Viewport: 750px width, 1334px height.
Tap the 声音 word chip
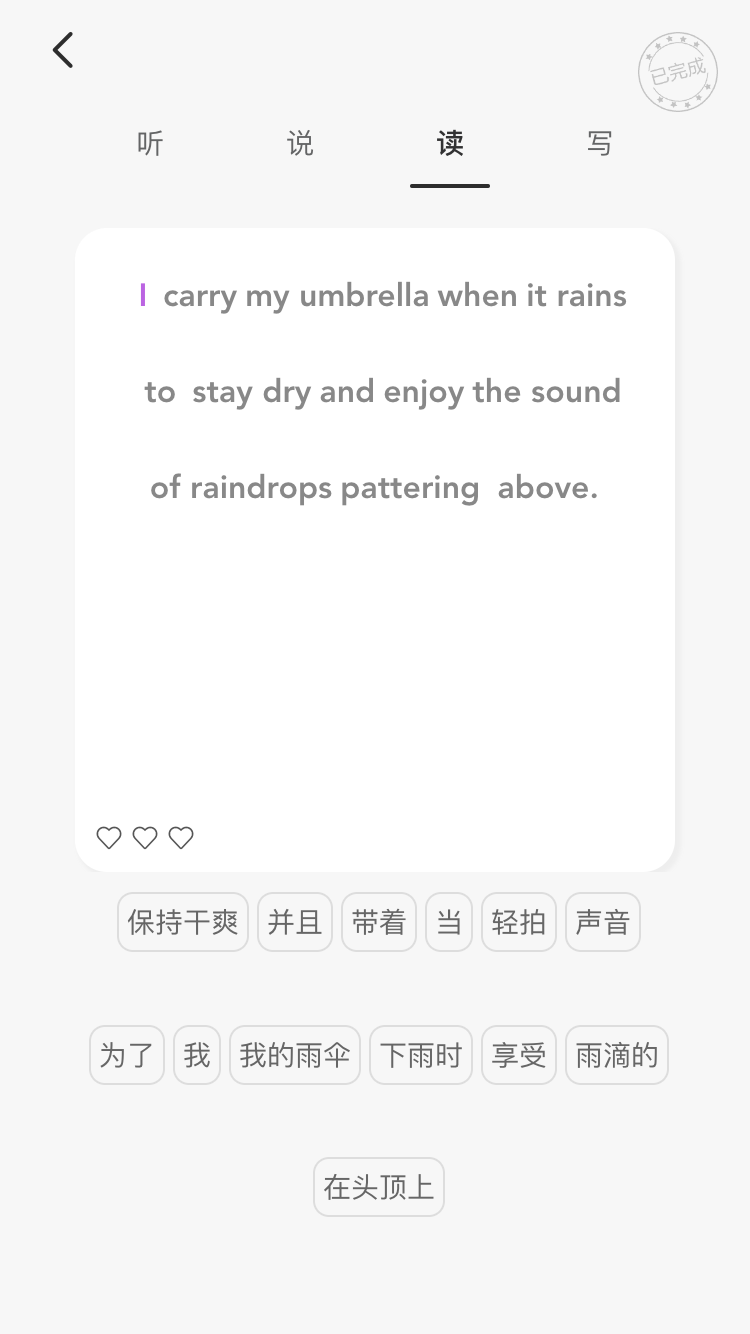click(x=603, y=922)
